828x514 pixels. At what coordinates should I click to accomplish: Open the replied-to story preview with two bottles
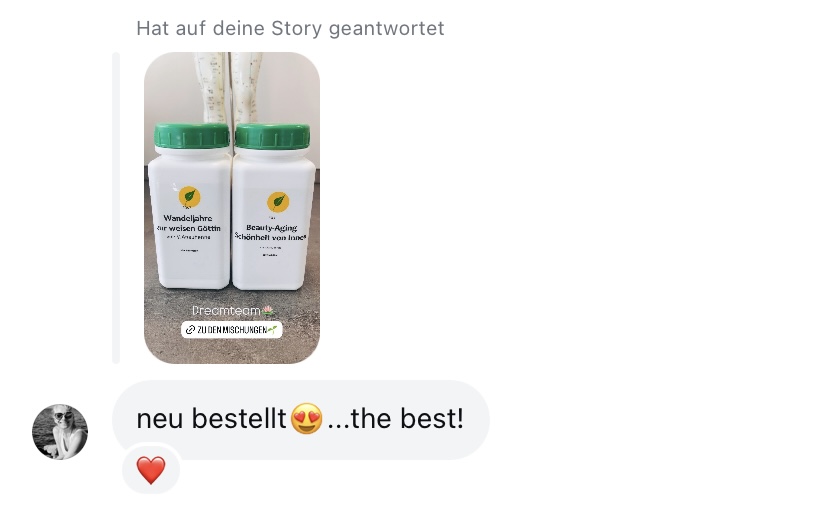pyautogui.click(x=232, y=208)
